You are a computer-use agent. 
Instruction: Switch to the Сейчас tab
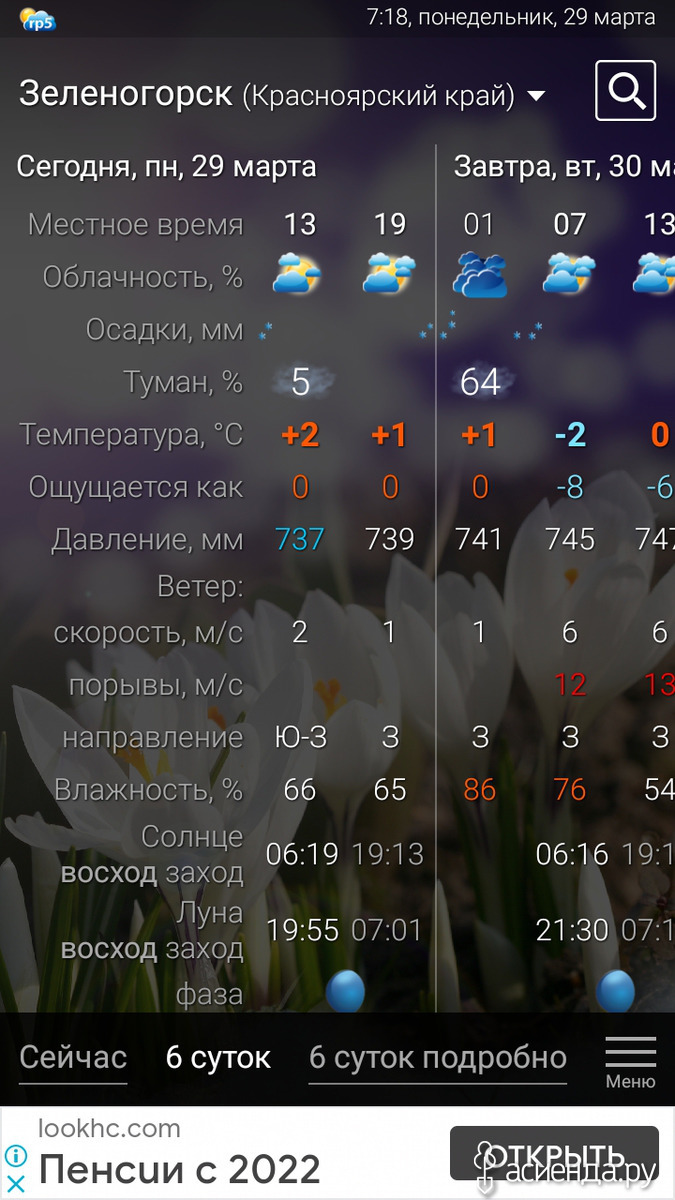(73, 1058)
